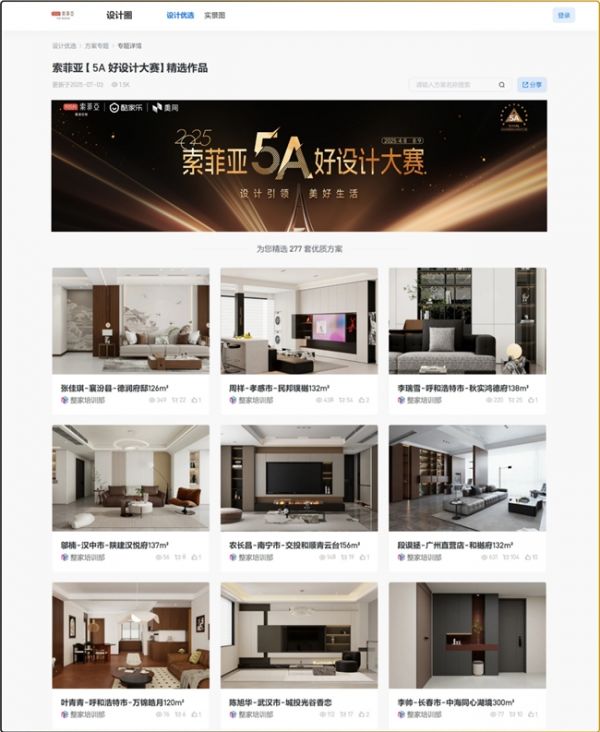Open 整家培训部 author under 张佳琪 card
This screenshot has width=600, height=732.
[x=84, y=400]
